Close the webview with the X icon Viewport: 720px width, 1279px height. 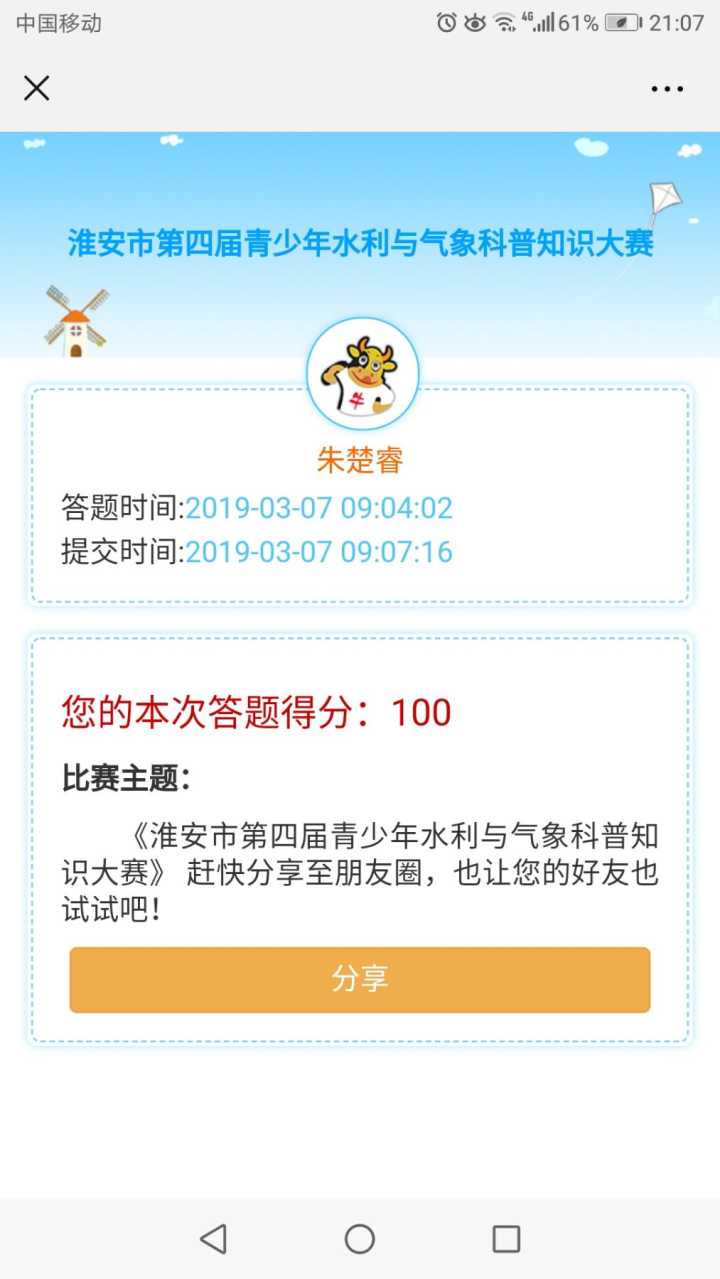click(36, 88)
